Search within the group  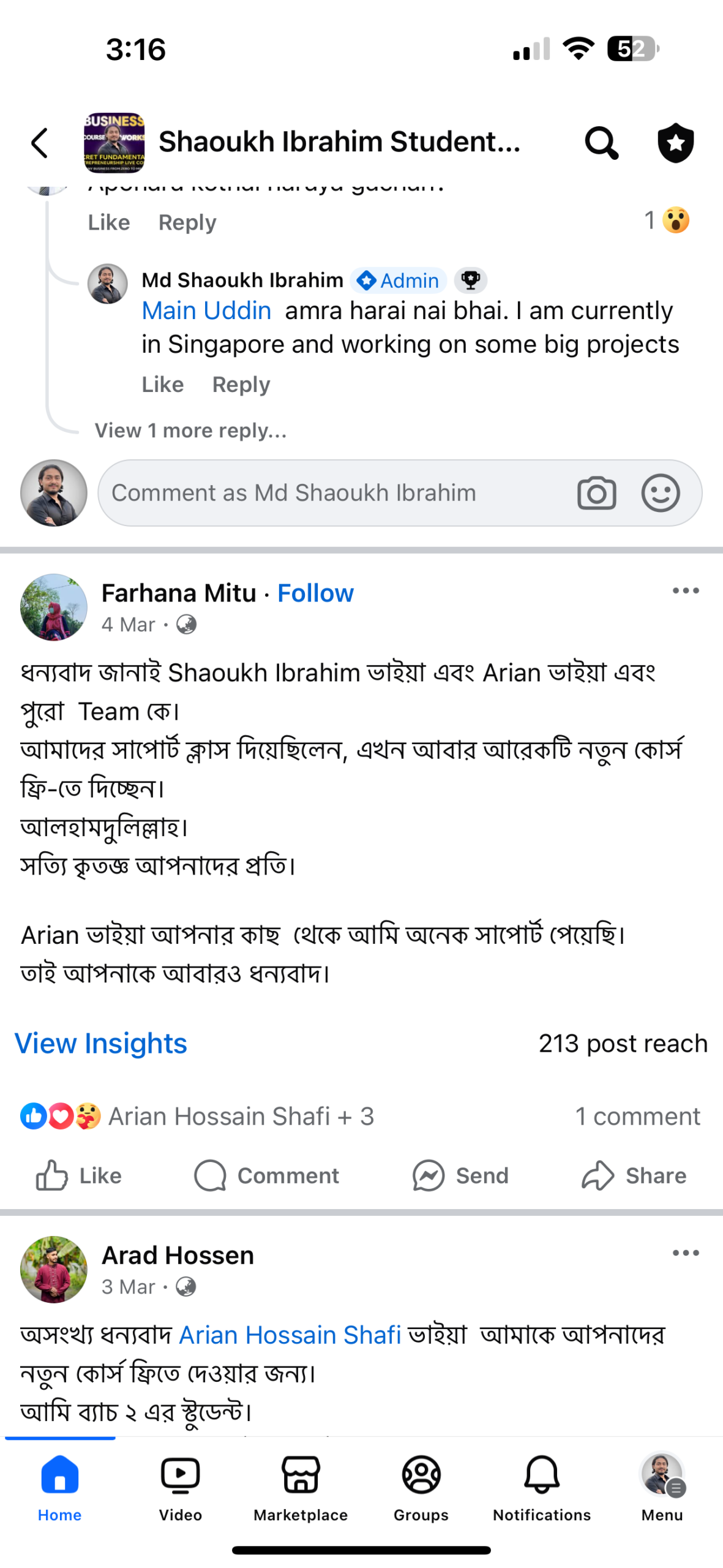pos(601,143)
